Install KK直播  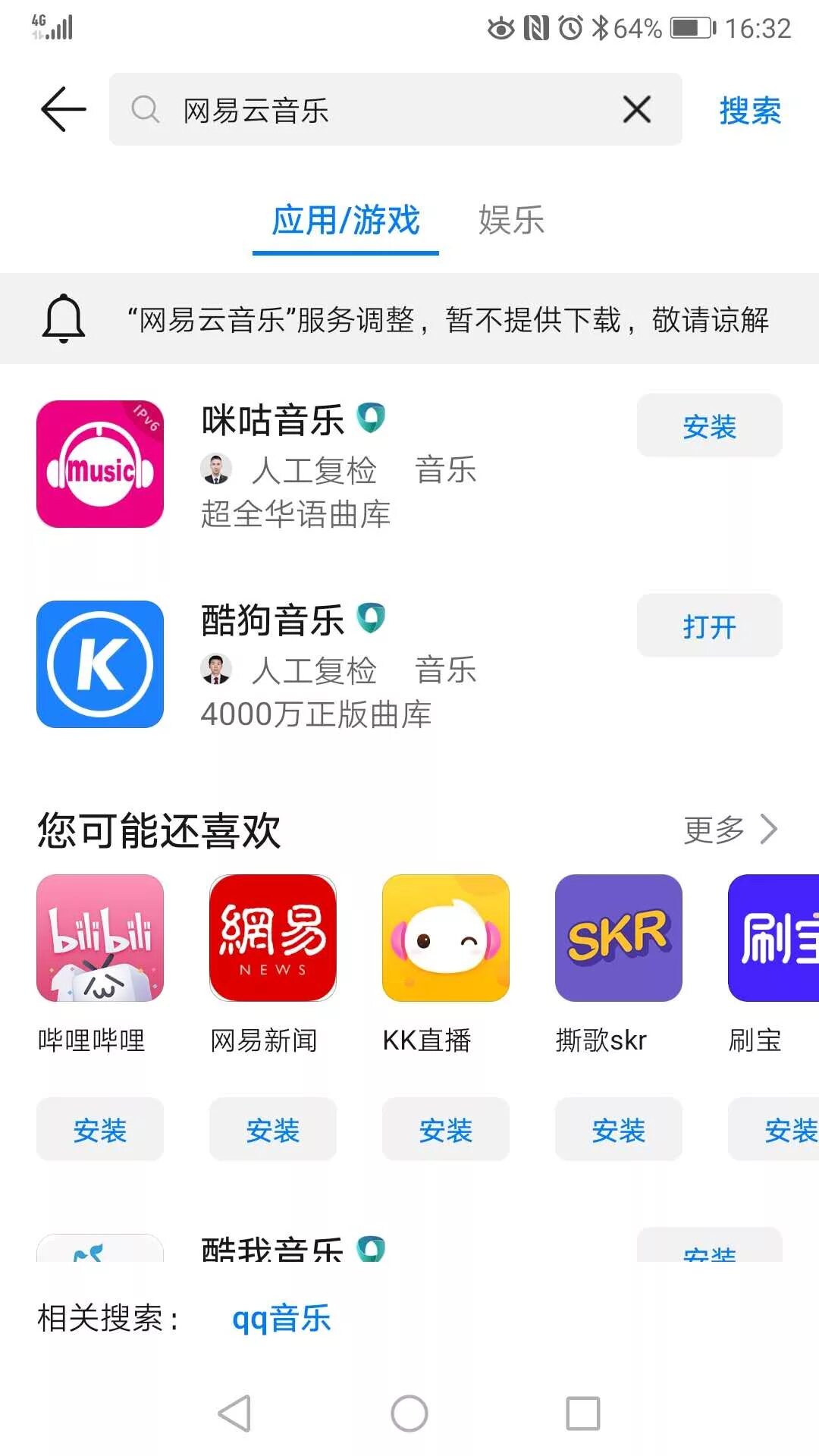click(x=446, y=1130)
